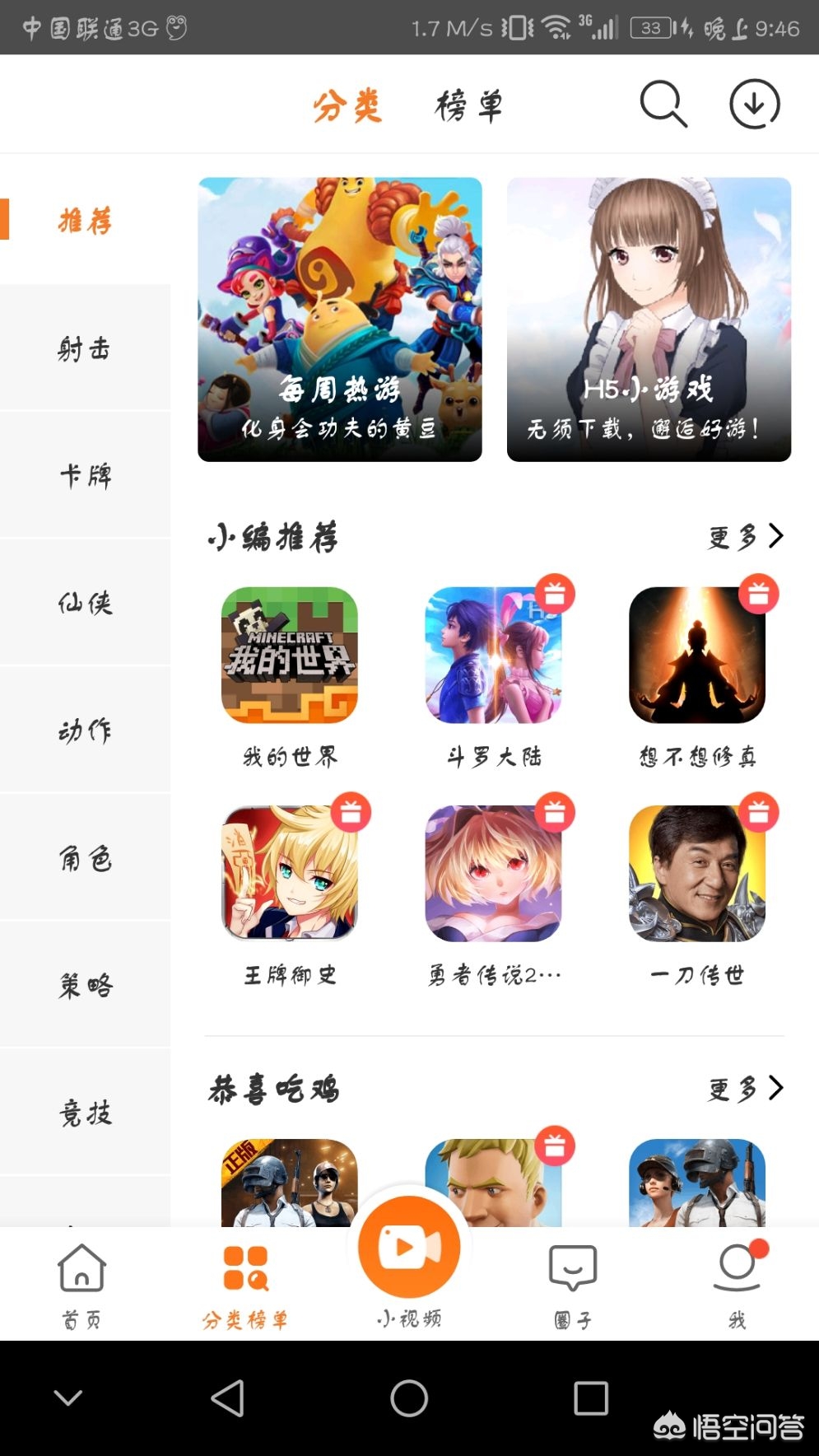Screen dimensions: 819x1456
Task: Open the H5小游戏 banner
Action: tap(649, 320)
